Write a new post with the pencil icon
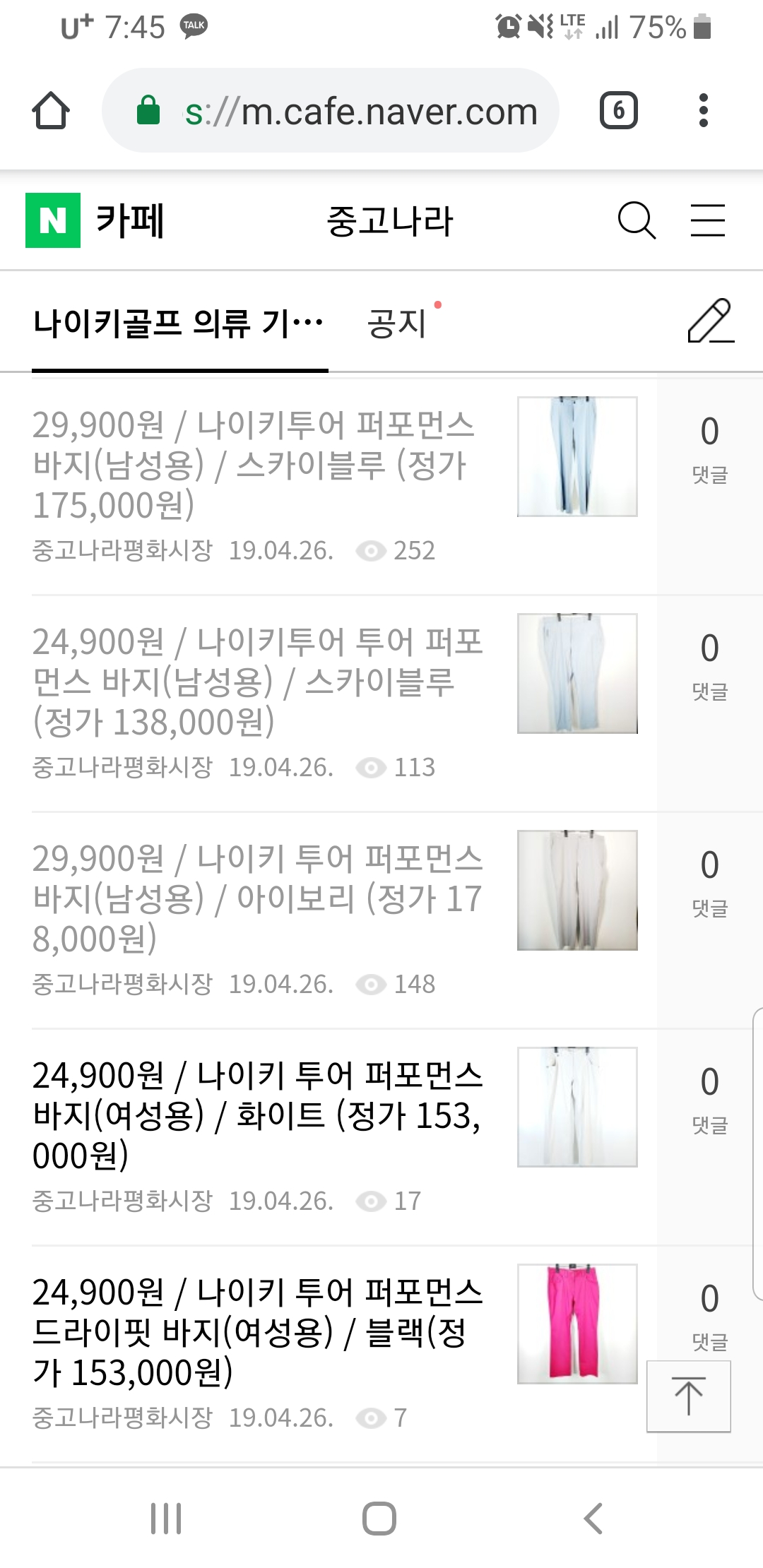 click(710, 321)
